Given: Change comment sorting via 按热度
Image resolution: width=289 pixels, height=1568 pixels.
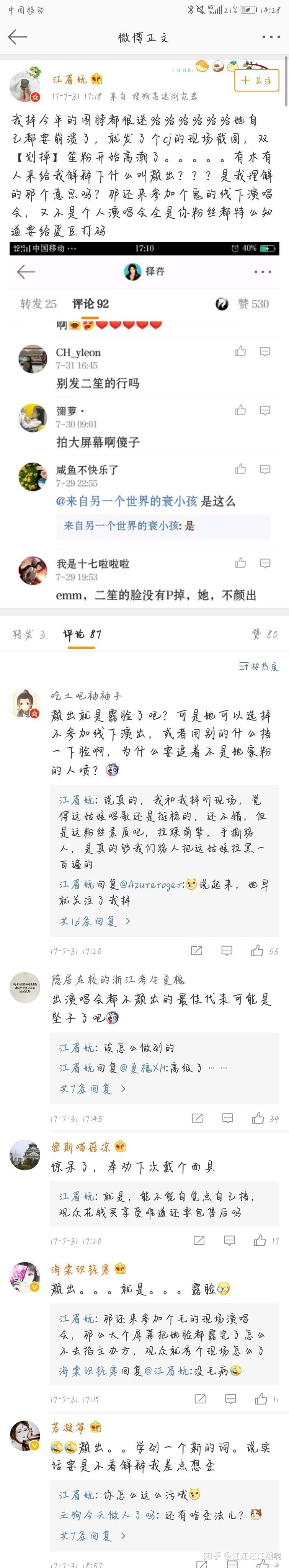Looking at the screenshot, I should [259, 666].
